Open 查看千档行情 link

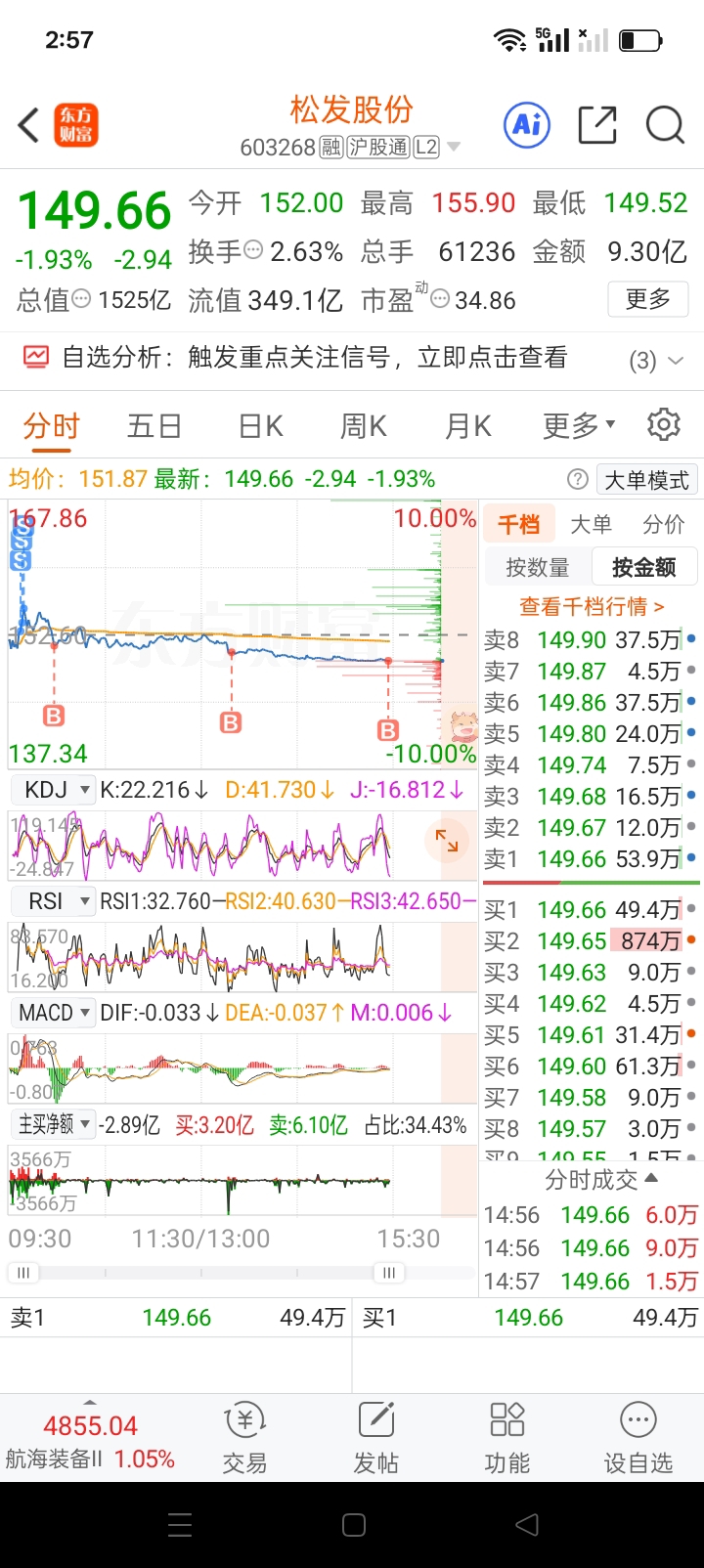click(x=592, y=607)
